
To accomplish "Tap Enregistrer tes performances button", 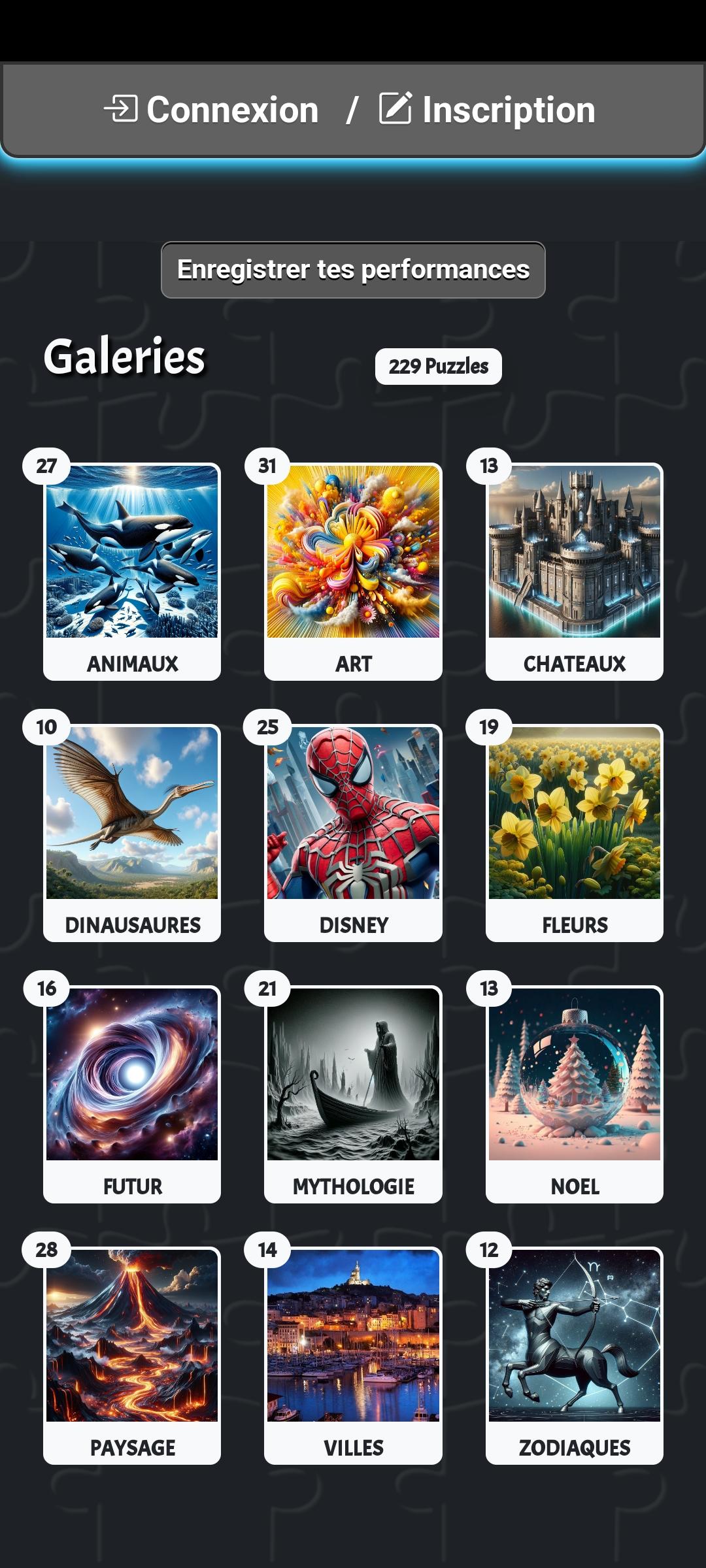I will coord(353,270).
